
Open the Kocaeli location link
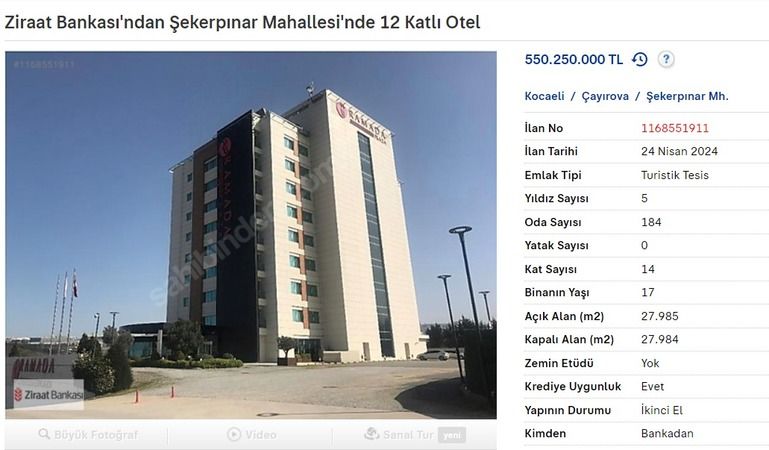544,96
